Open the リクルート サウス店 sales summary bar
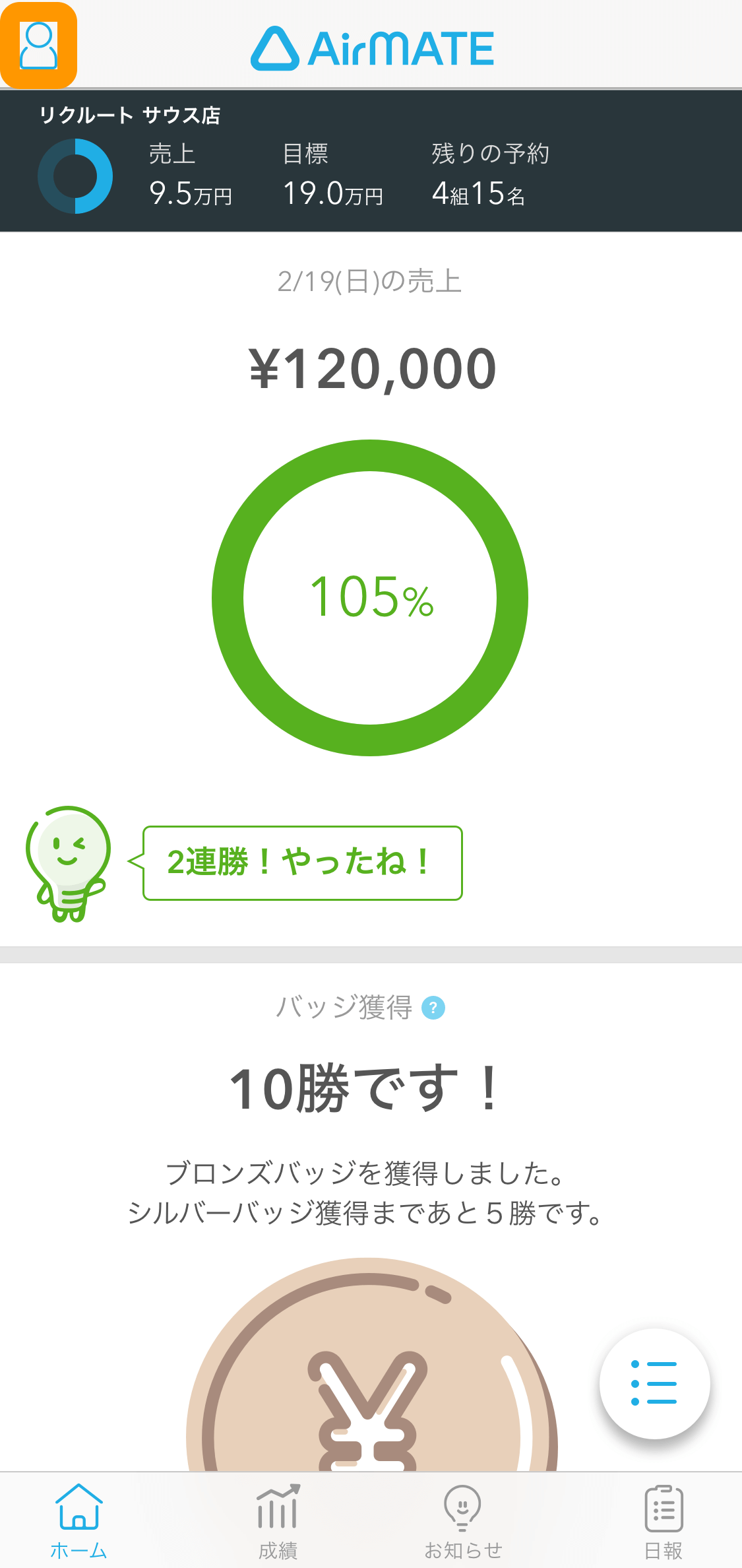The width and height of the screenshot is (742, 1568). point(371,161)
